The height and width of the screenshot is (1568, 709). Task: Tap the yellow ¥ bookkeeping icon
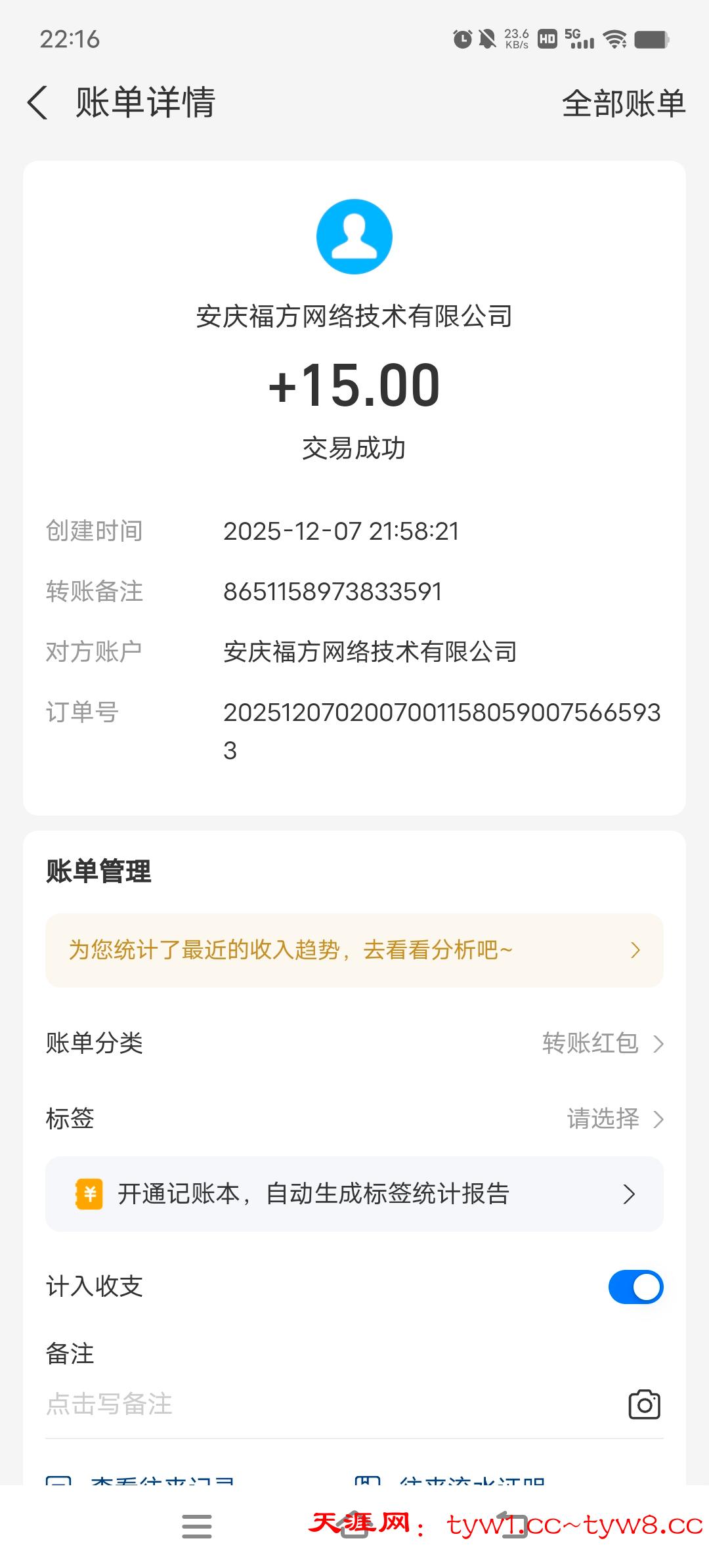(89, 1194)
